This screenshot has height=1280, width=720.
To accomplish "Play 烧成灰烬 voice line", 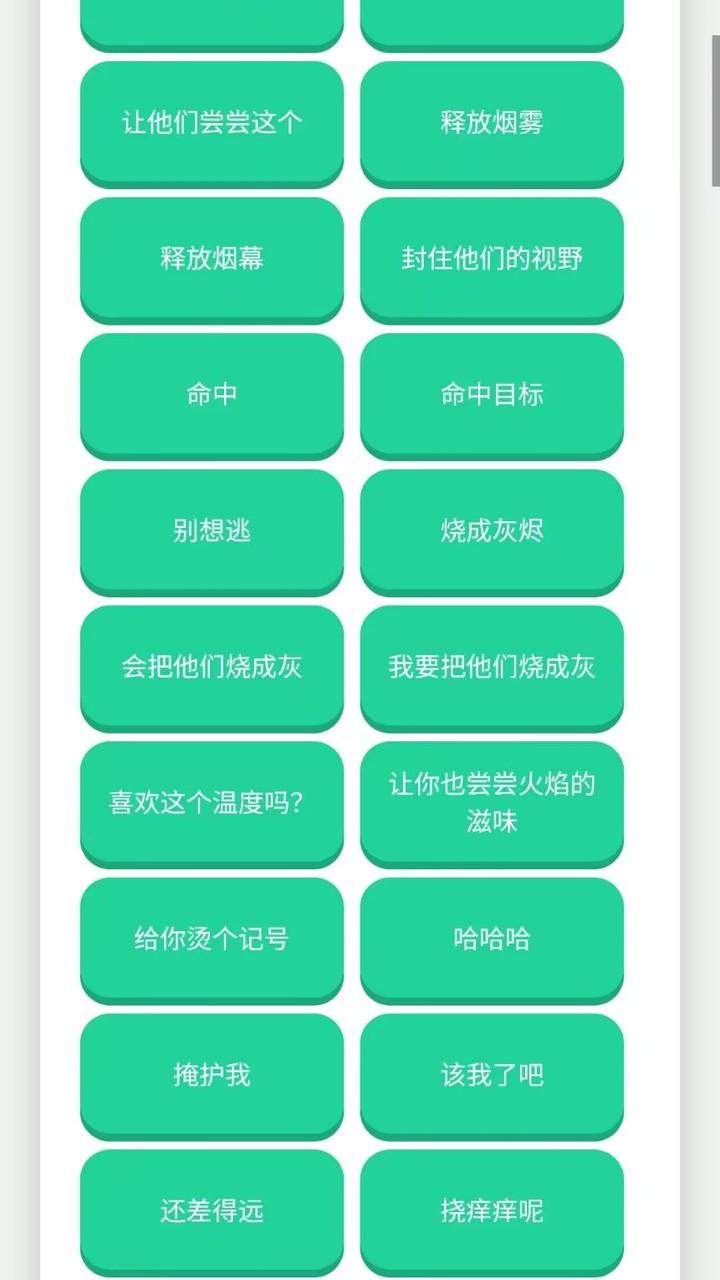I will click(x=491, y=531).
